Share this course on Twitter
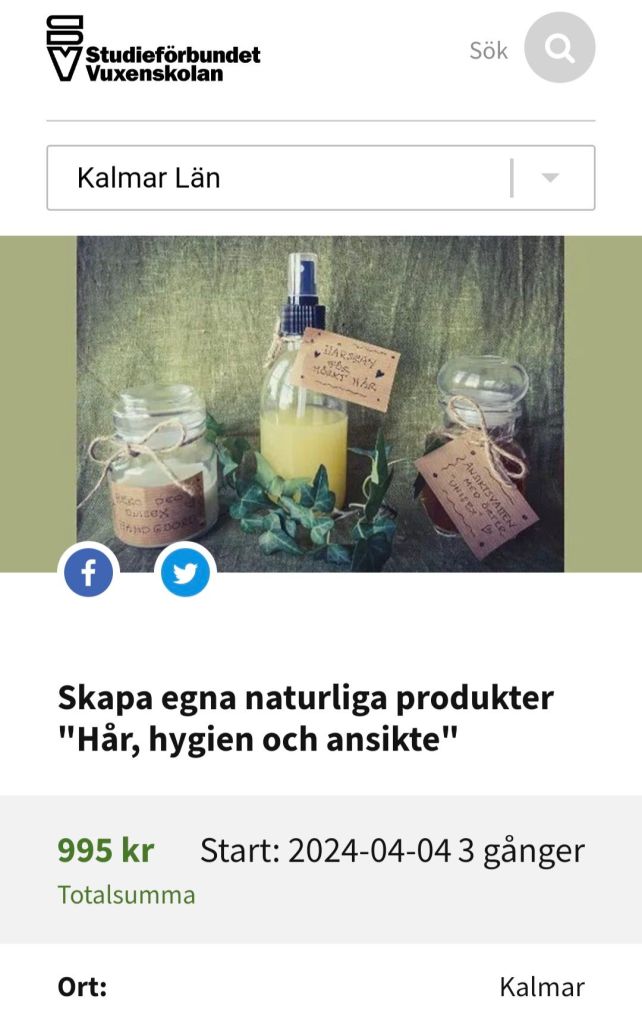The width and height of the screenshot is (642, 1024). [185, 573]
